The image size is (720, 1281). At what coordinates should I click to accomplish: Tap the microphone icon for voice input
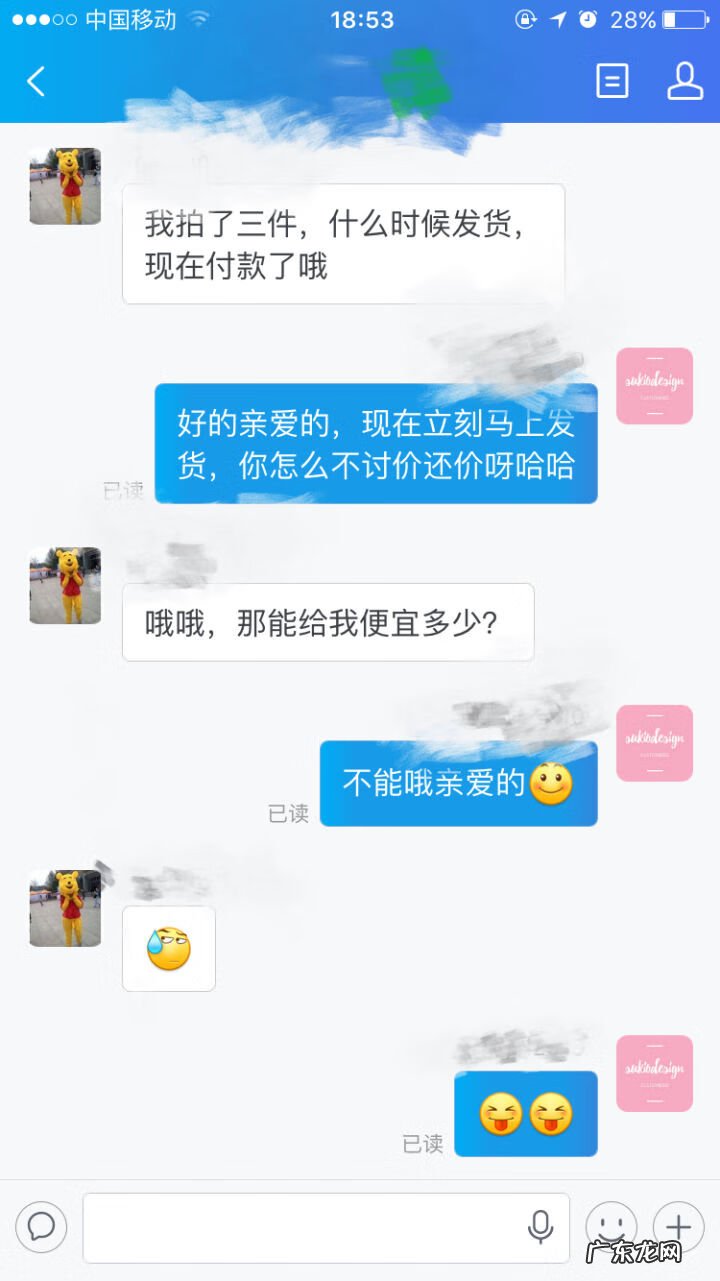541,1228
